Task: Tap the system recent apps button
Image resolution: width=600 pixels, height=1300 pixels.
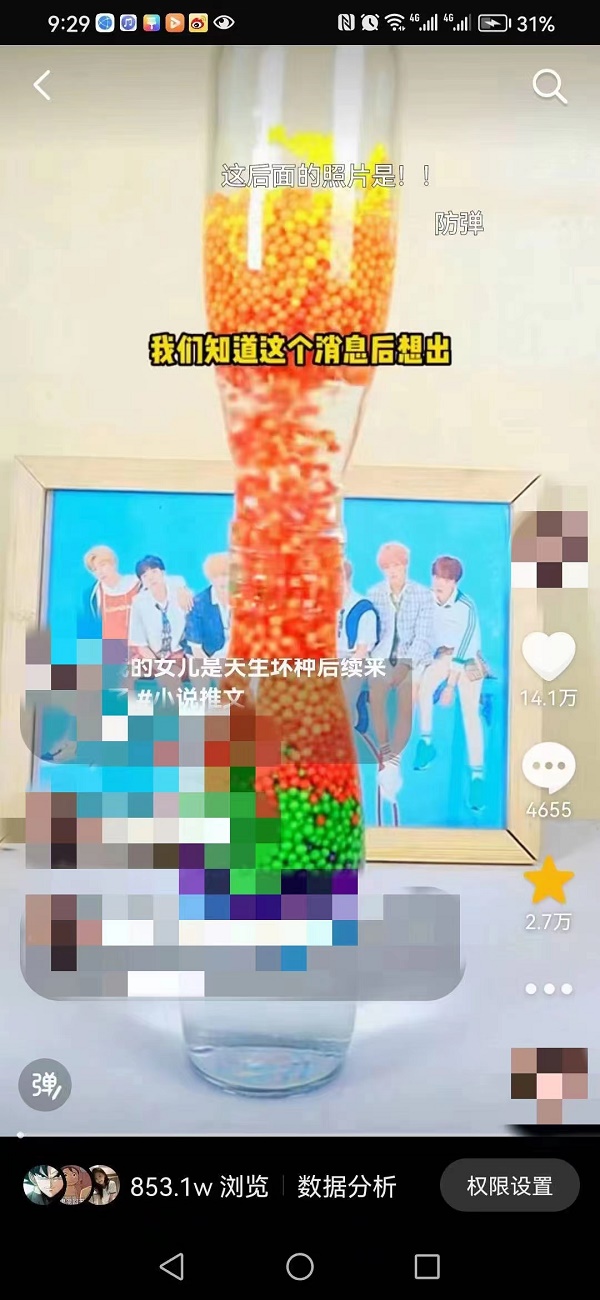Action: [427, 1267]
